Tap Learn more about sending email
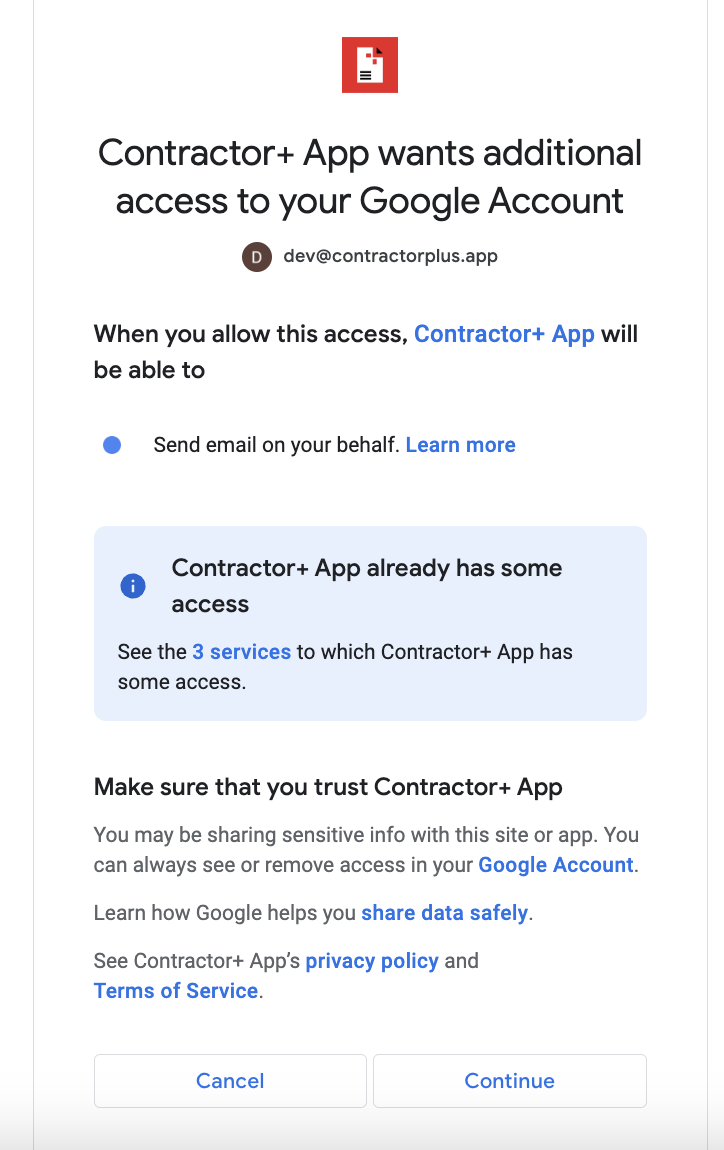Viewport: 724px width, 1150px height. click(460, 445)
